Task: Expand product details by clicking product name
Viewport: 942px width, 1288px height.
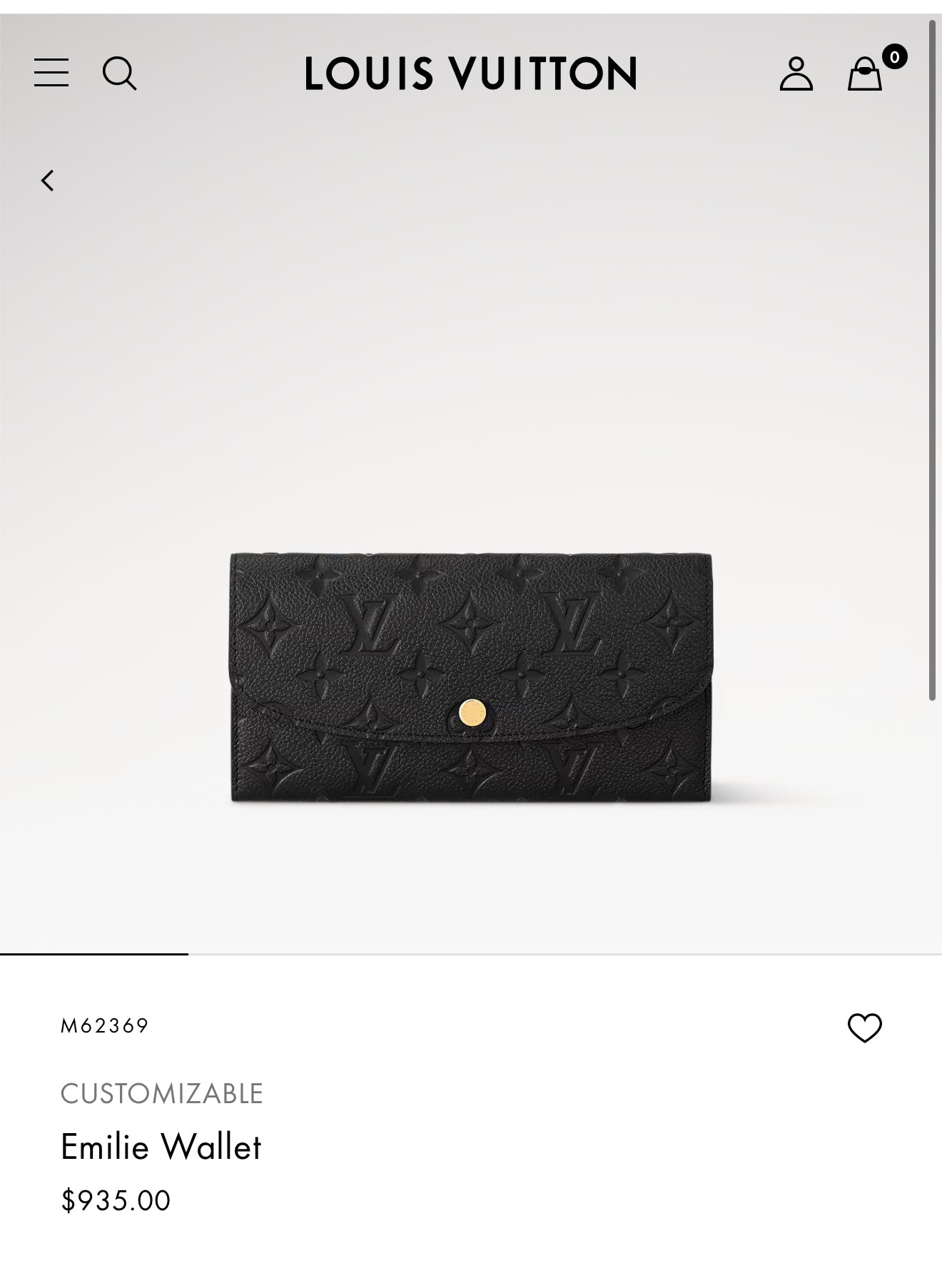Action: coord(162,1147)
